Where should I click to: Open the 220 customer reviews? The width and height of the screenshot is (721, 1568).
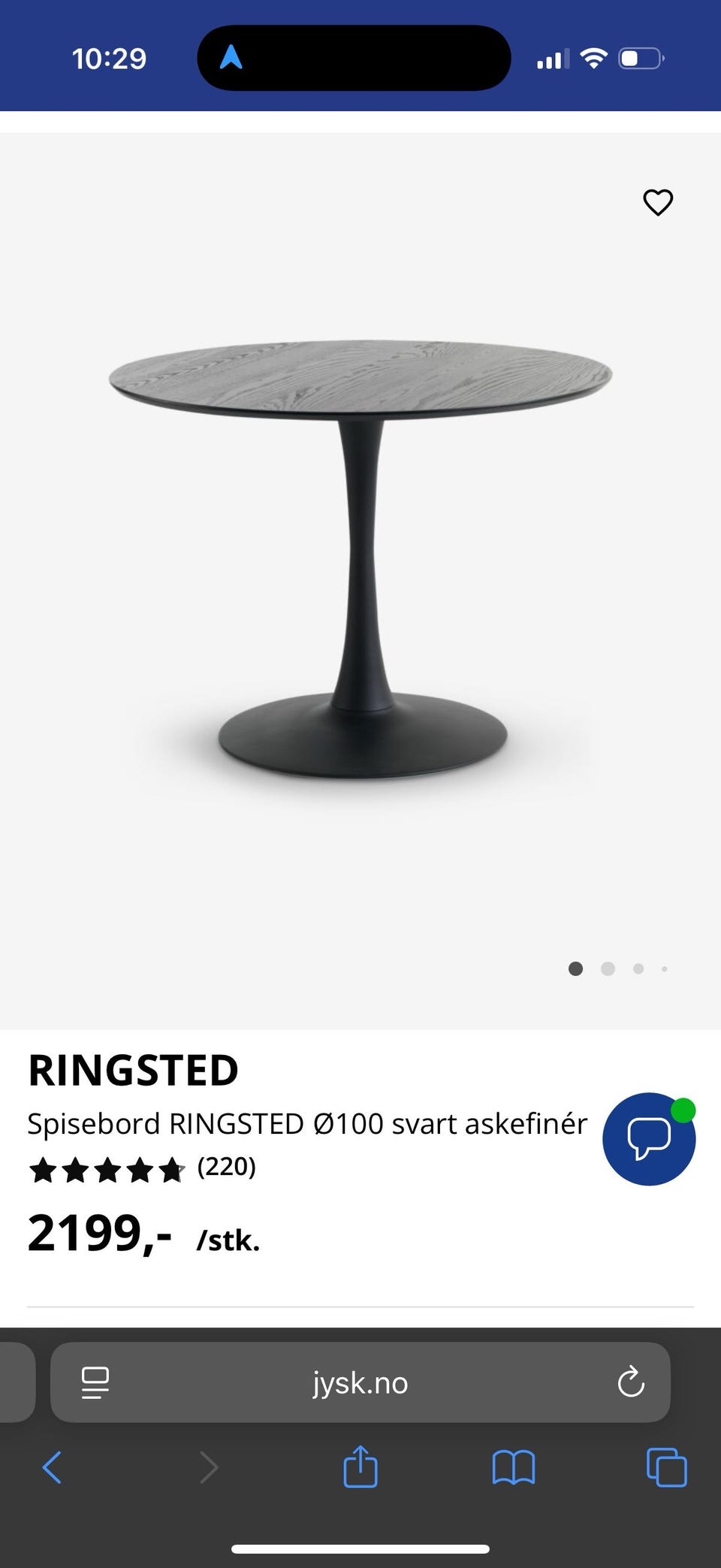tap(226, 1167)
